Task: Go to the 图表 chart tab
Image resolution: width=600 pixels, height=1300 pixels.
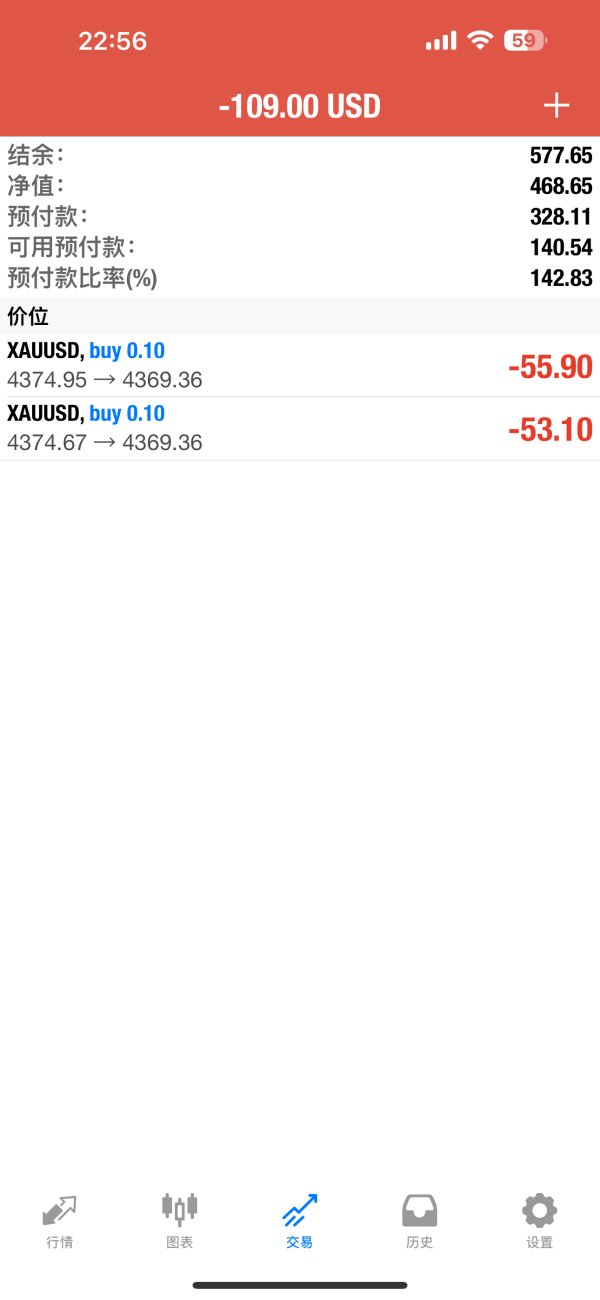Action: coord(180,1221)
